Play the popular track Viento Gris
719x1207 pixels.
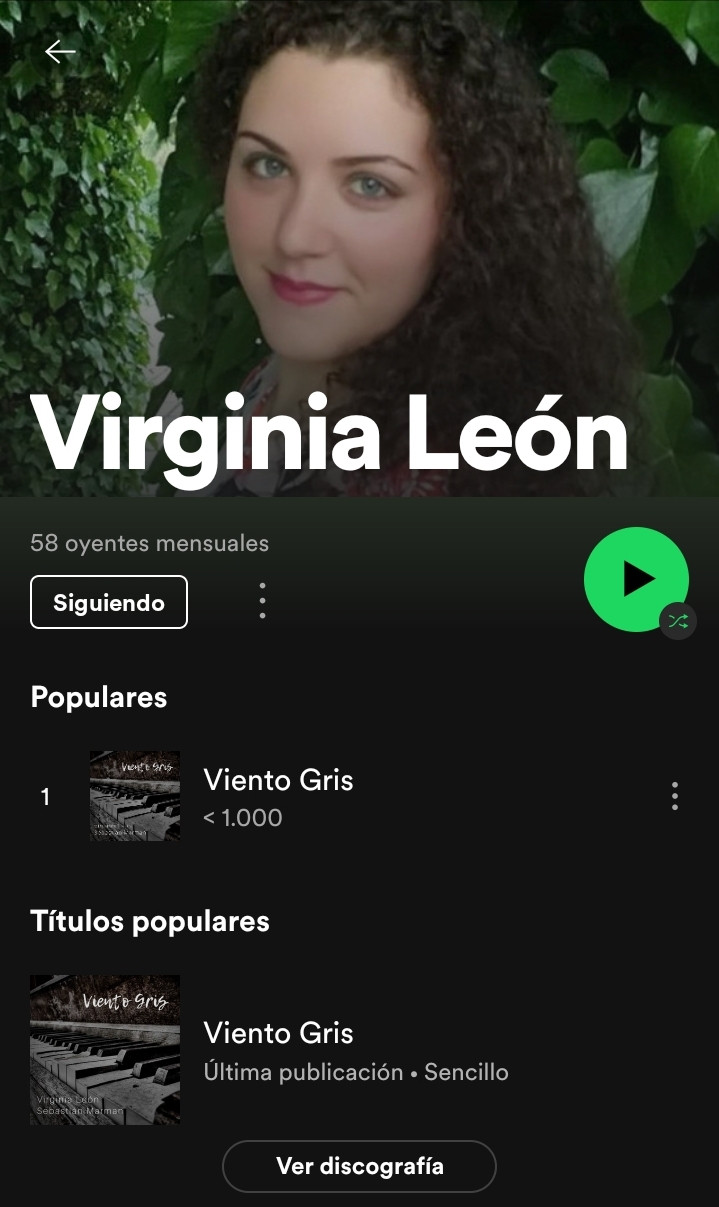(278, 796)
